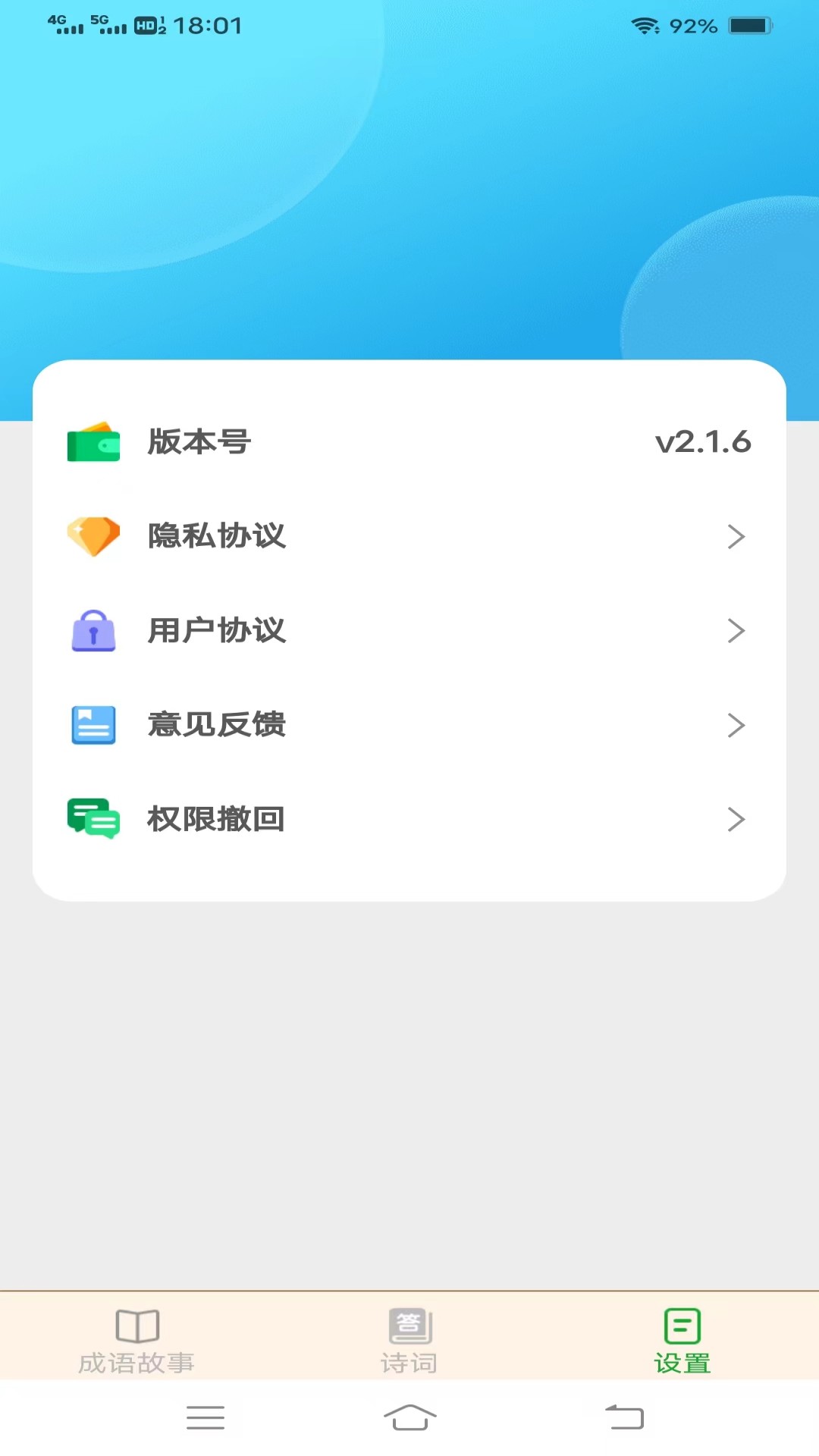Open the 用户协议 user agreement row
The width and height of the screenshot is (819, 1456).
(409, 630)
